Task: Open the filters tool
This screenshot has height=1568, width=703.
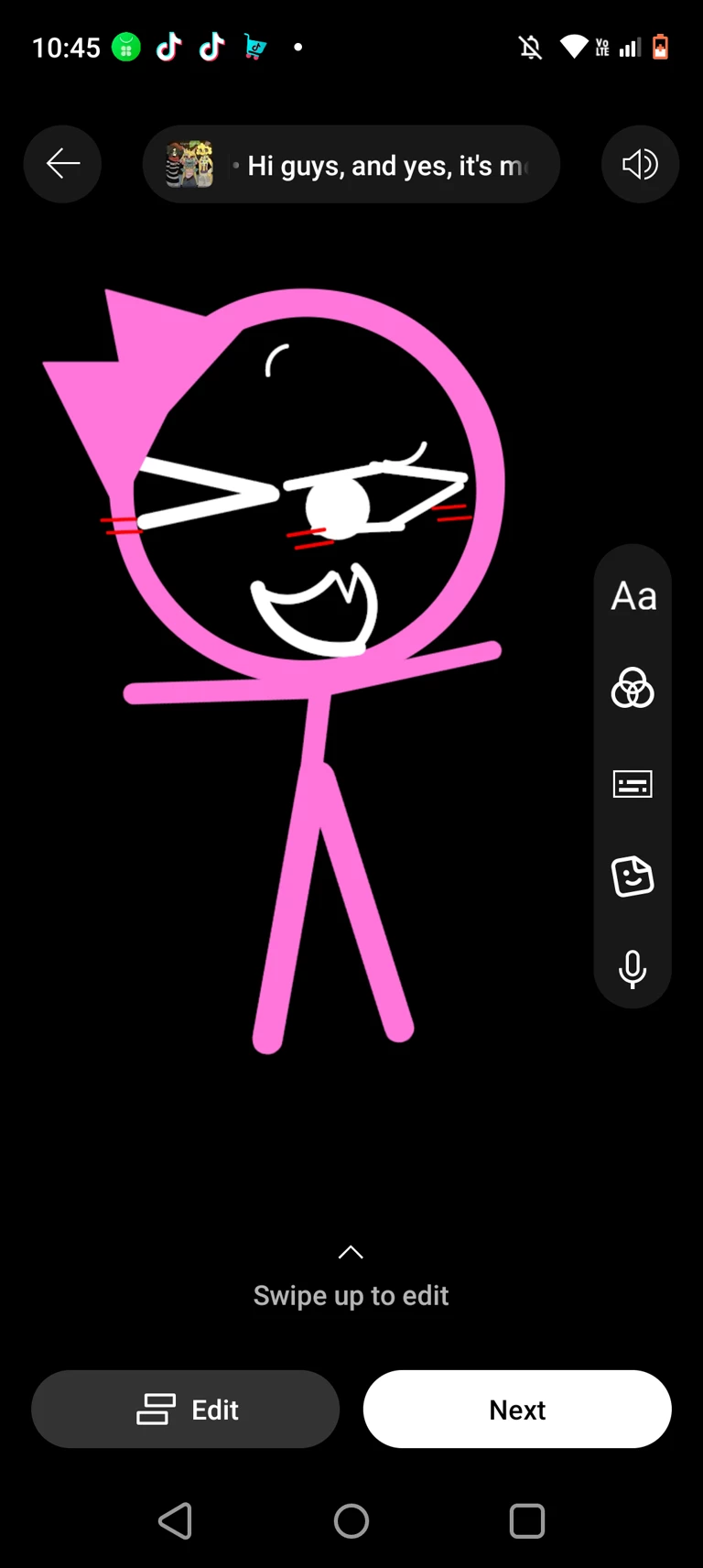Action: click(633, 689)
